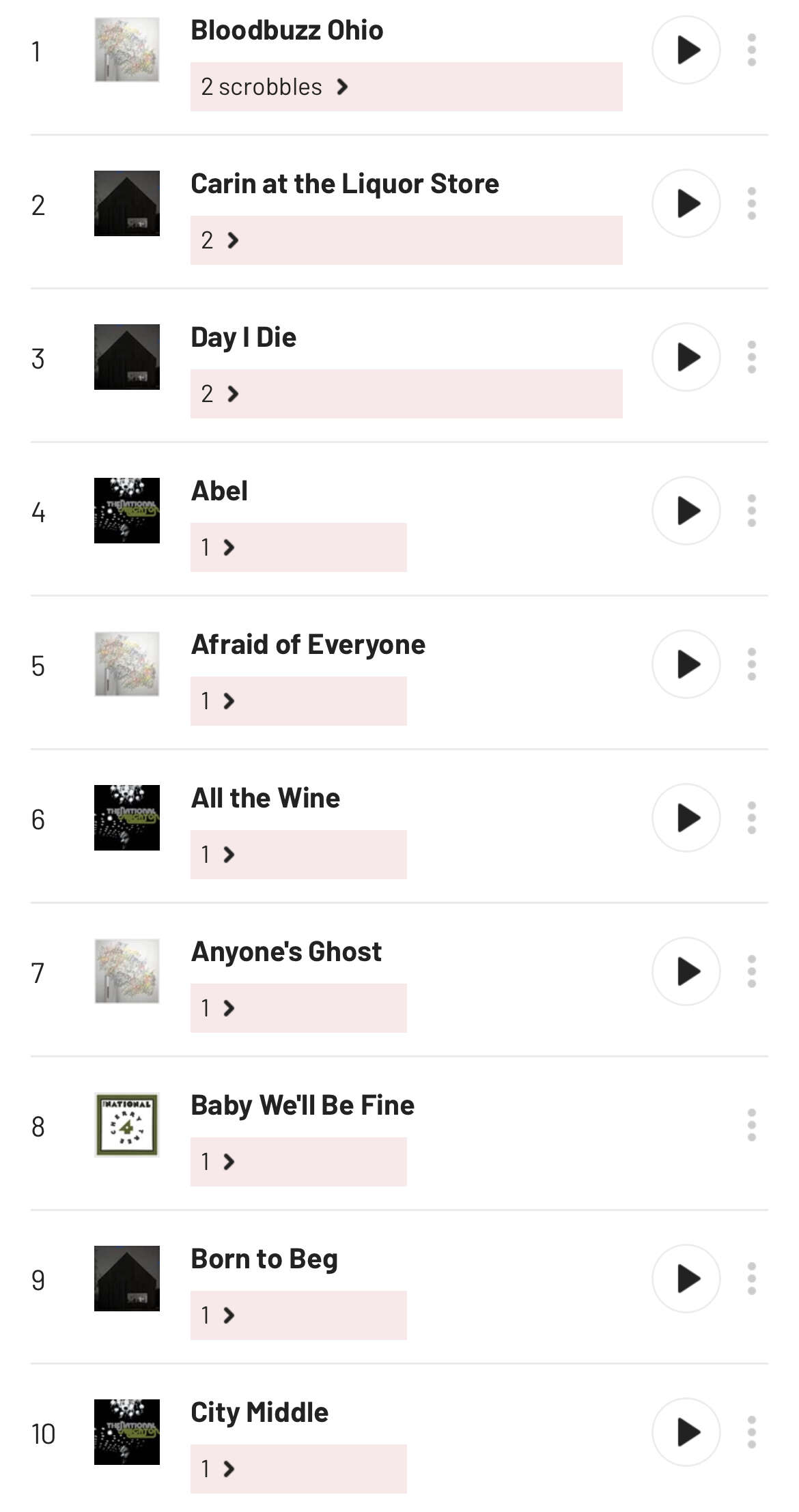Screen dimensions: 799x1512
Task: Play Born to Beg
Action: pyautogui.click(x=686, y=1279)
